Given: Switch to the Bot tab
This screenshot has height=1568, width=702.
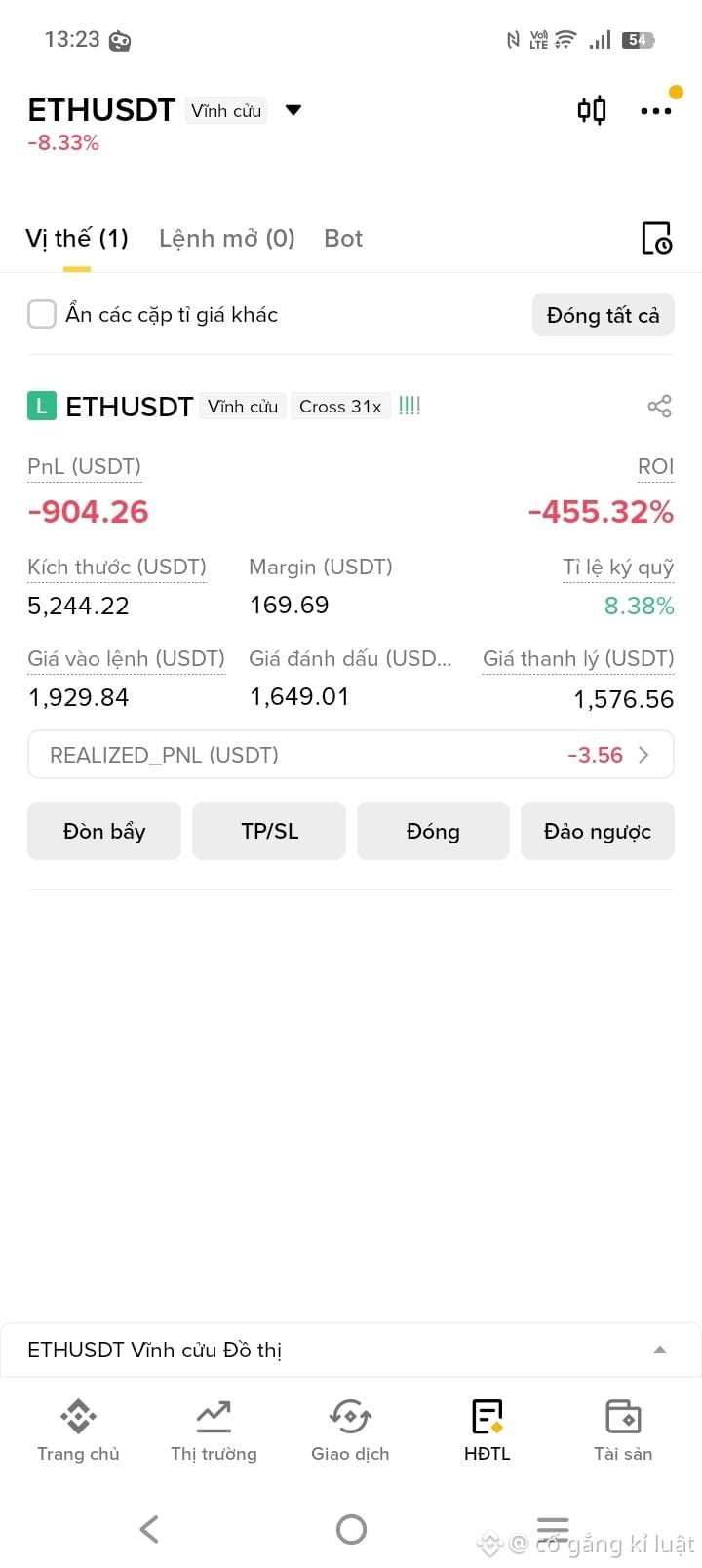Looking at the screenshot, I should (343, 239).
